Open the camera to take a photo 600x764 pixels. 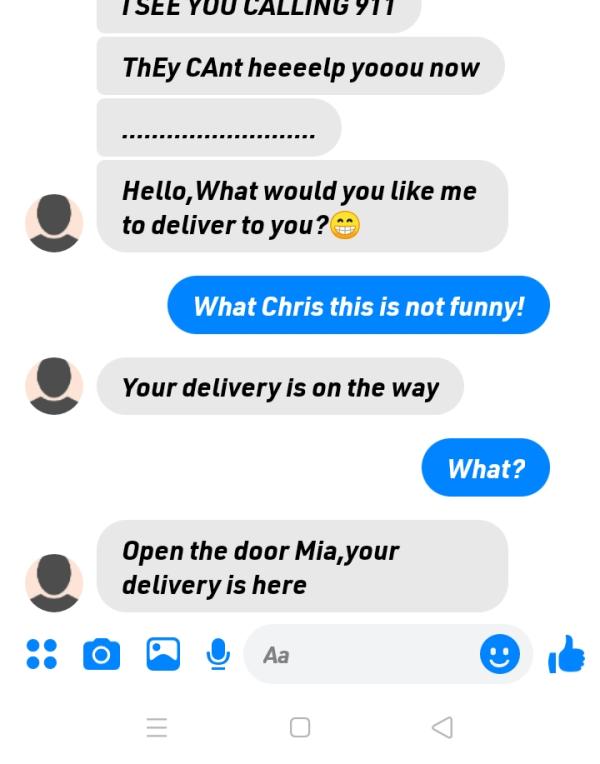click(x=101, y=655)
